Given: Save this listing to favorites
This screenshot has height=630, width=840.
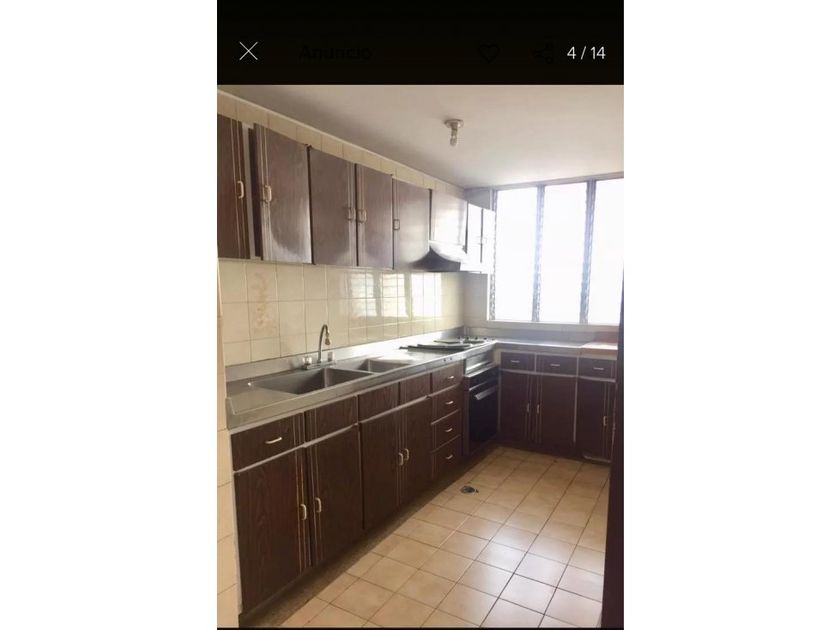Looking at the screenshot, I should tap(488, 53).
